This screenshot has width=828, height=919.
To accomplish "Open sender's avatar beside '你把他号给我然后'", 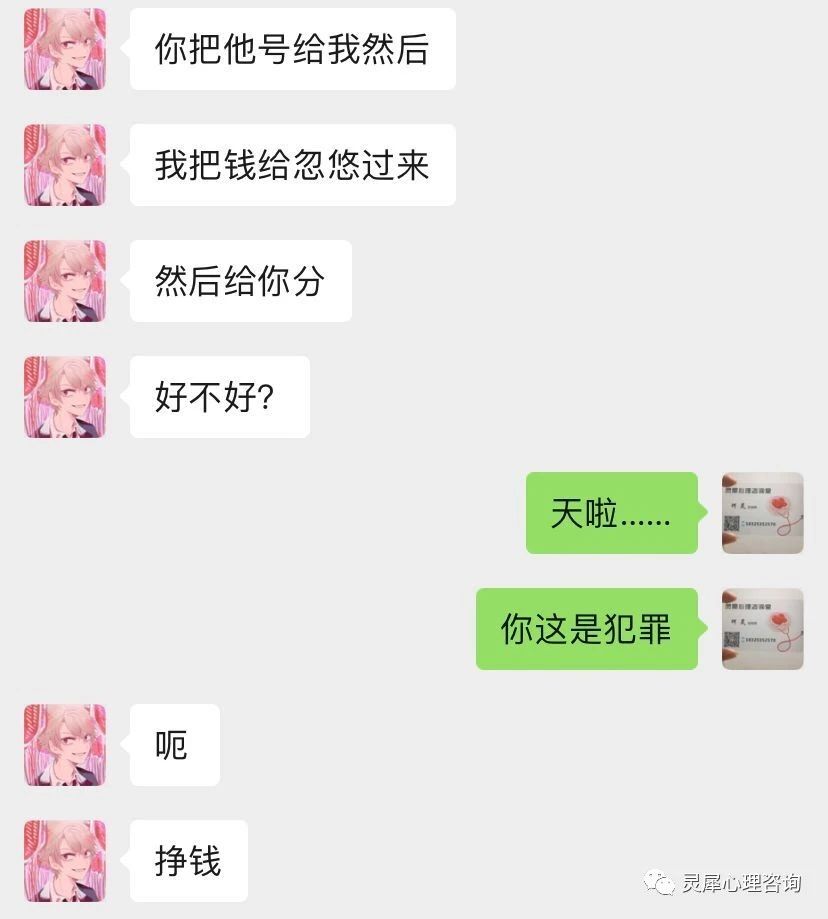I will pyautogui.click(x=65, y=49).
